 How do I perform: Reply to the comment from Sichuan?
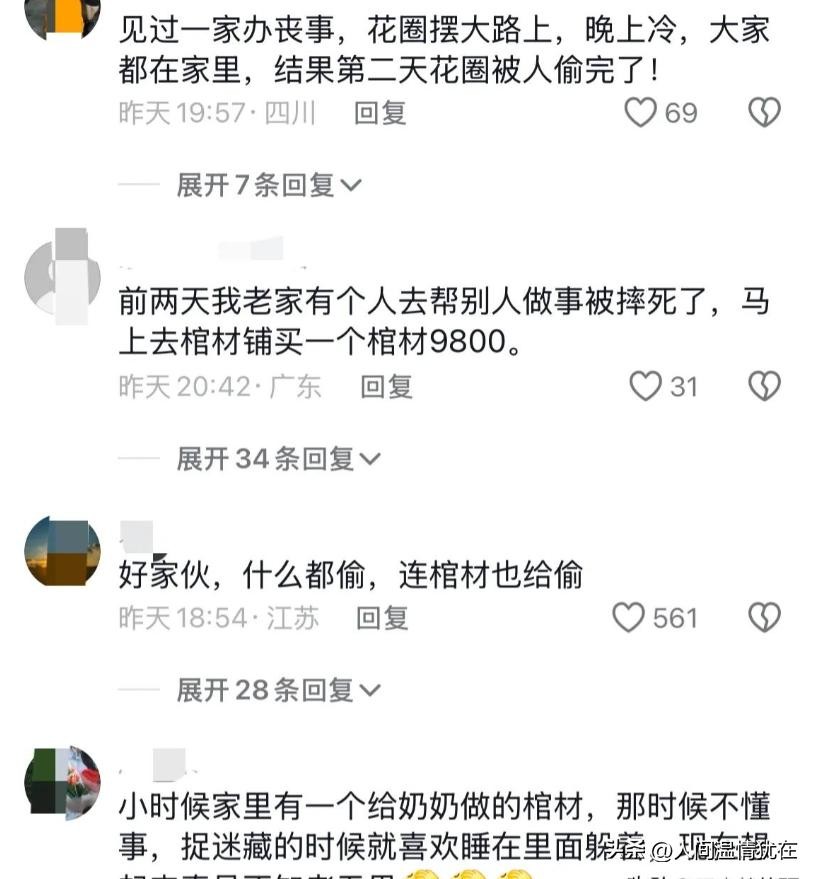pos(380,113)
